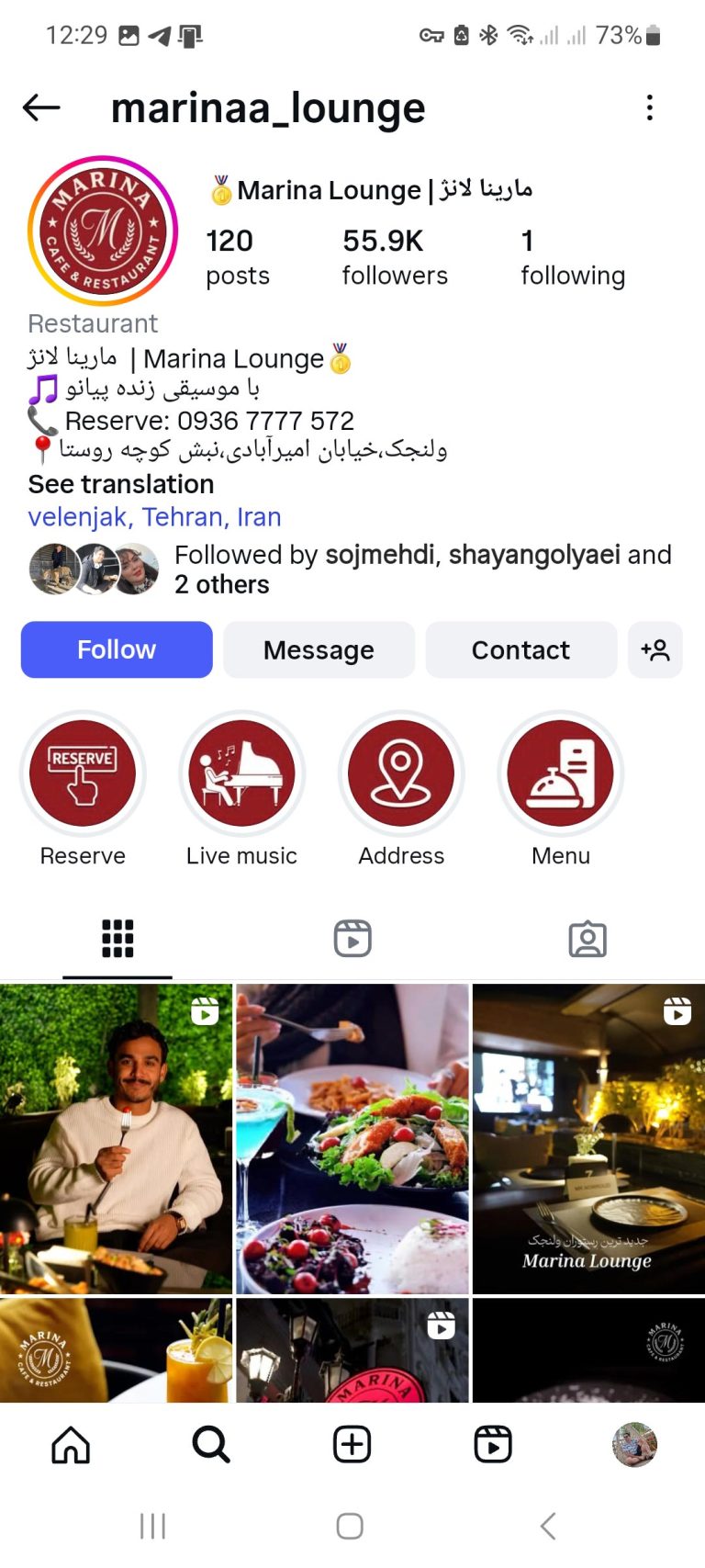This screenshot has height=1568, width=705.
Task: Follow the marinaa_lounge account
Action: pos(116,649)
